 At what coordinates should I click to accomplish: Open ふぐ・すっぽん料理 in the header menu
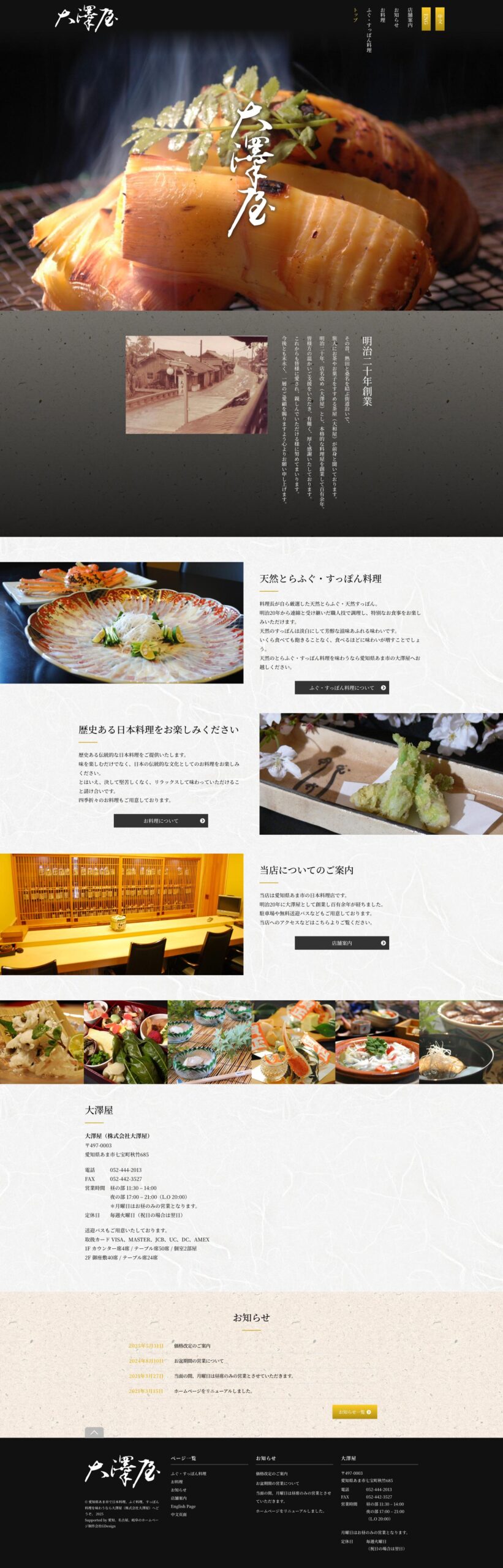pyautogui.click(x=369, y=29)
